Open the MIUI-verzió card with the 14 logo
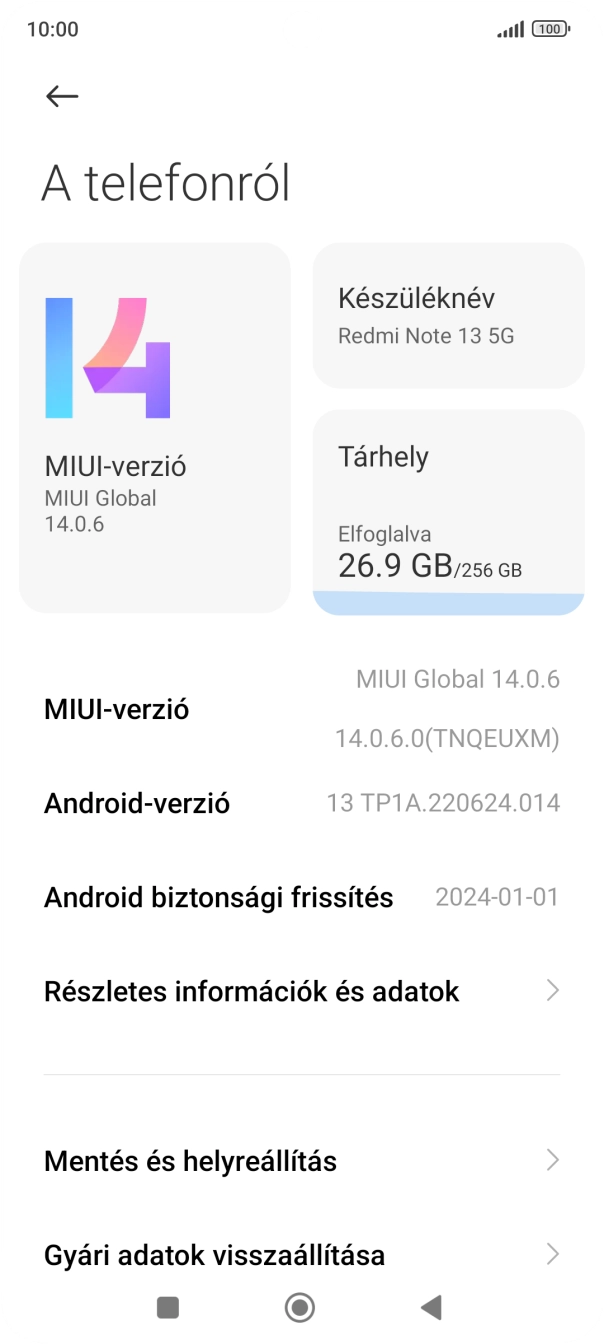604x1344 pixels. coord(155,427)
